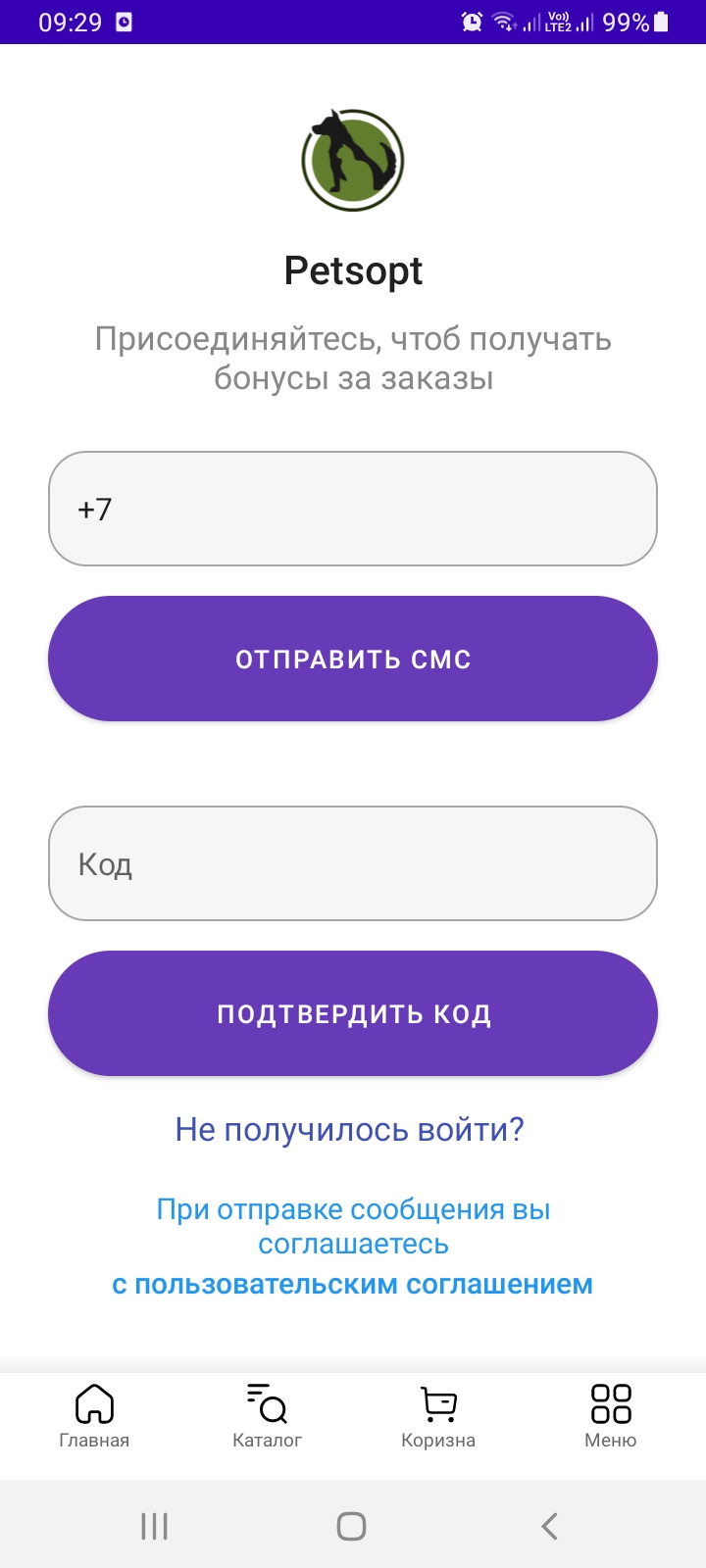The image size is (706, 1568).
Task: Open the "Не получилось войти?" help link
Action: pyautogui.click(x=350, y=1129)
